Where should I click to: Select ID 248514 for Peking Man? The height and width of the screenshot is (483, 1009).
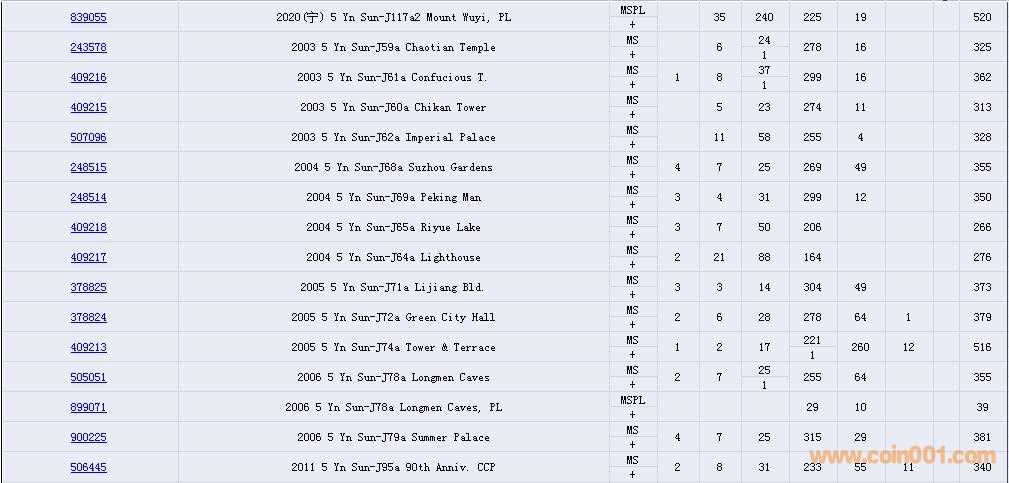pyautogui.click(x=88, y=197)
